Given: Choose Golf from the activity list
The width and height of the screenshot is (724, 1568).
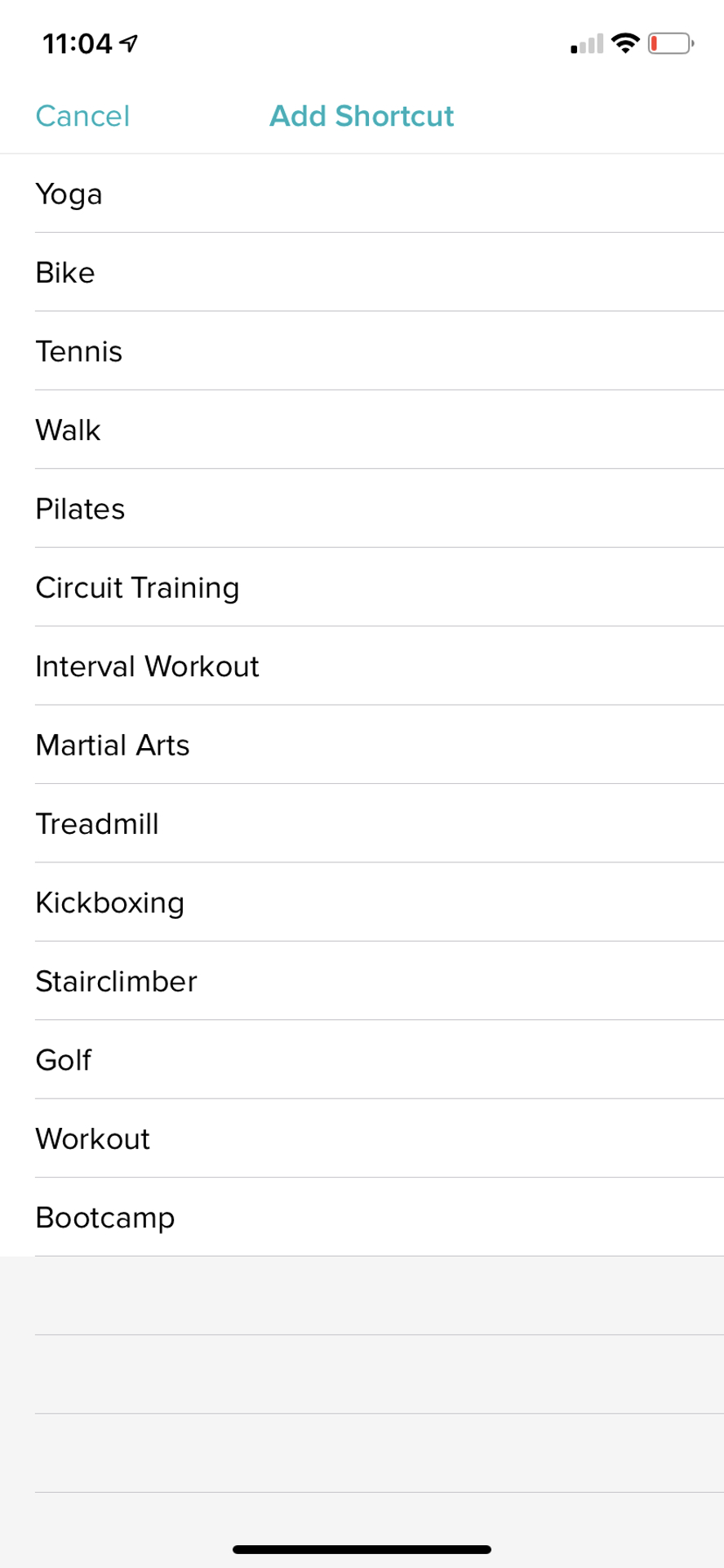Looking at the screenshot, I should [63, 1059].
